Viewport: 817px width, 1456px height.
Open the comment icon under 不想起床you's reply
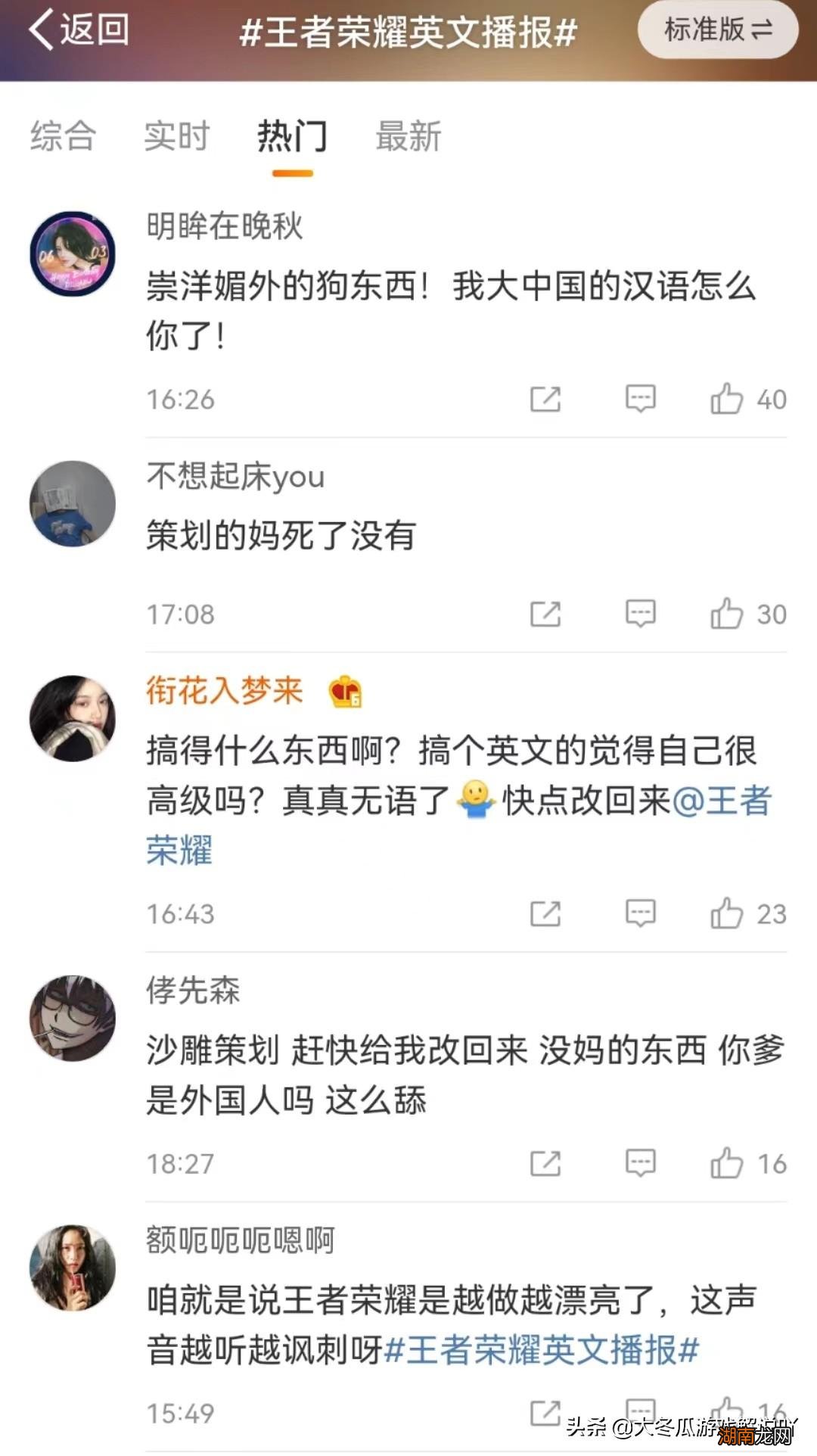coord(639,613)
